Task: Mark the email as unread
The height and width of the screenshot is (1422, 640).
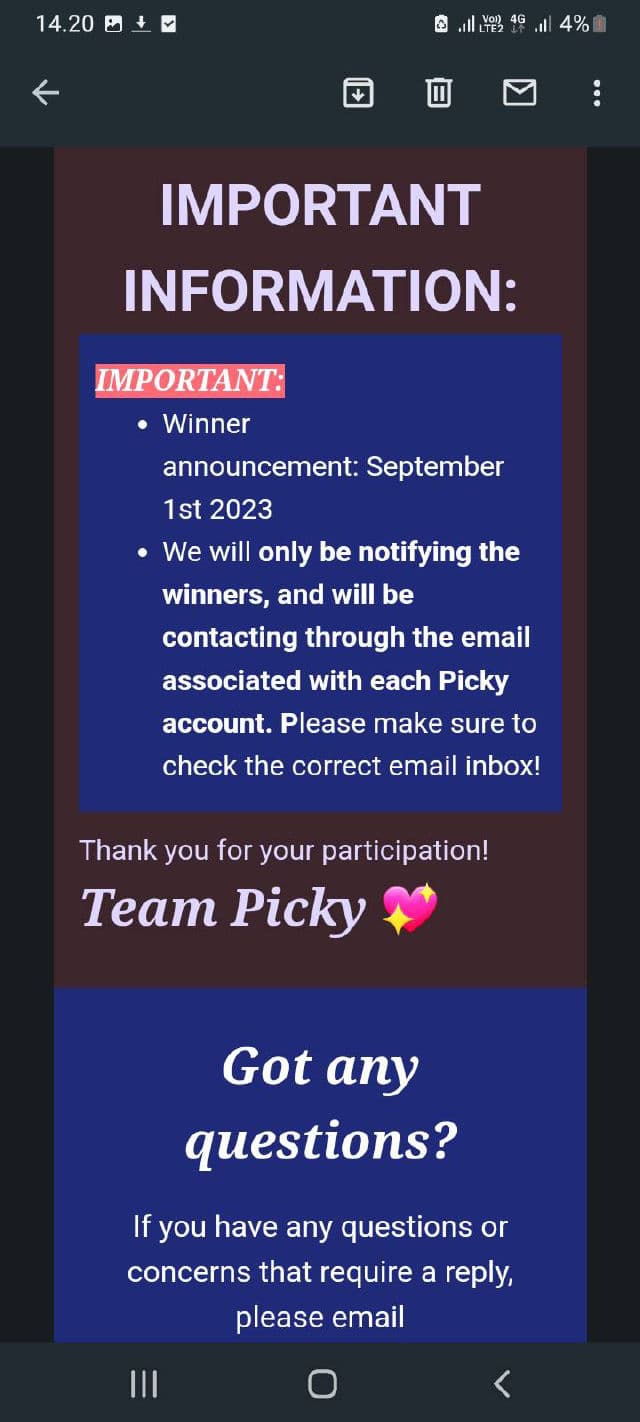Action: pos(519,93)
